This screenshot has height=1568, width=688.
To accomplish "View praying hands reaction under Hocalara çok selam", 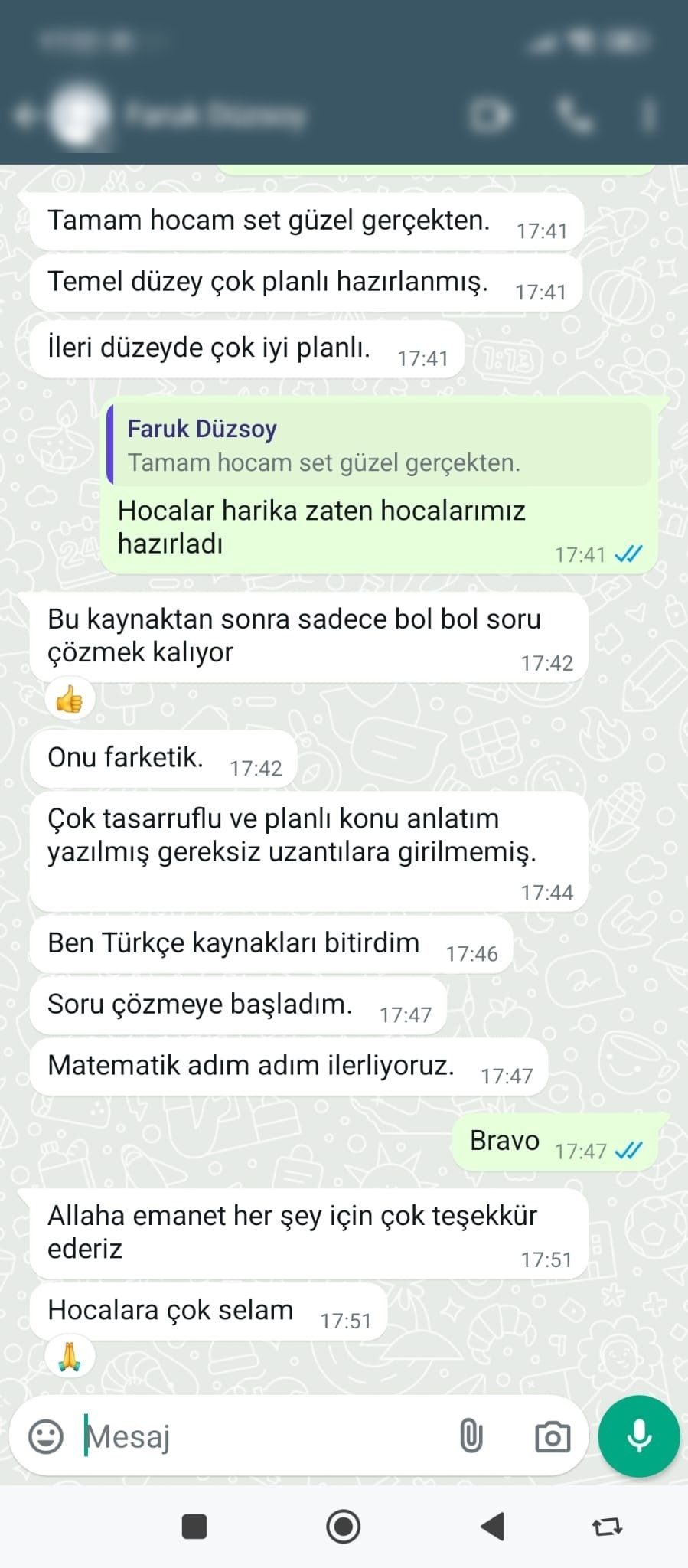I will 70,1356.
